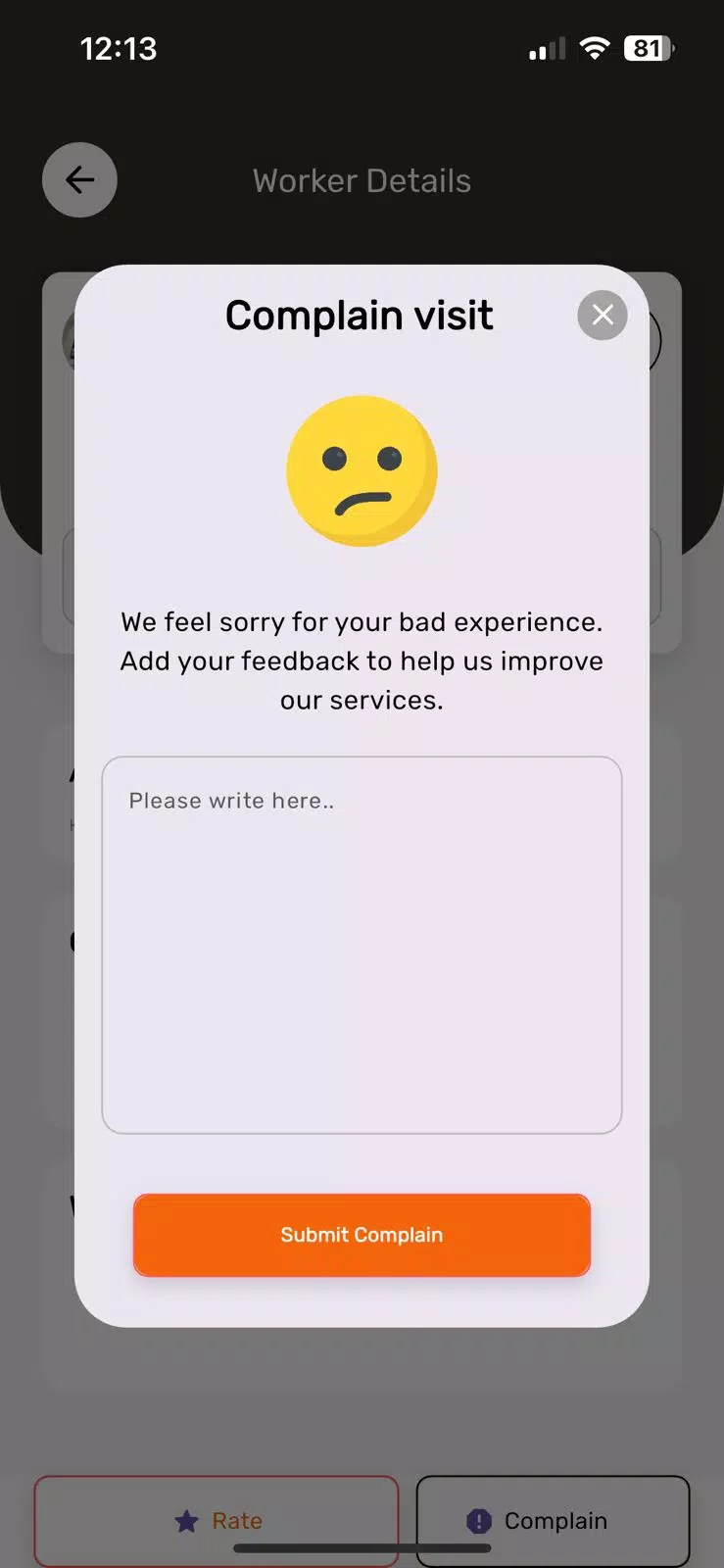Go back from Worker Details
The width and height of the screenshot is (724, 1568).
click(79, 180)
